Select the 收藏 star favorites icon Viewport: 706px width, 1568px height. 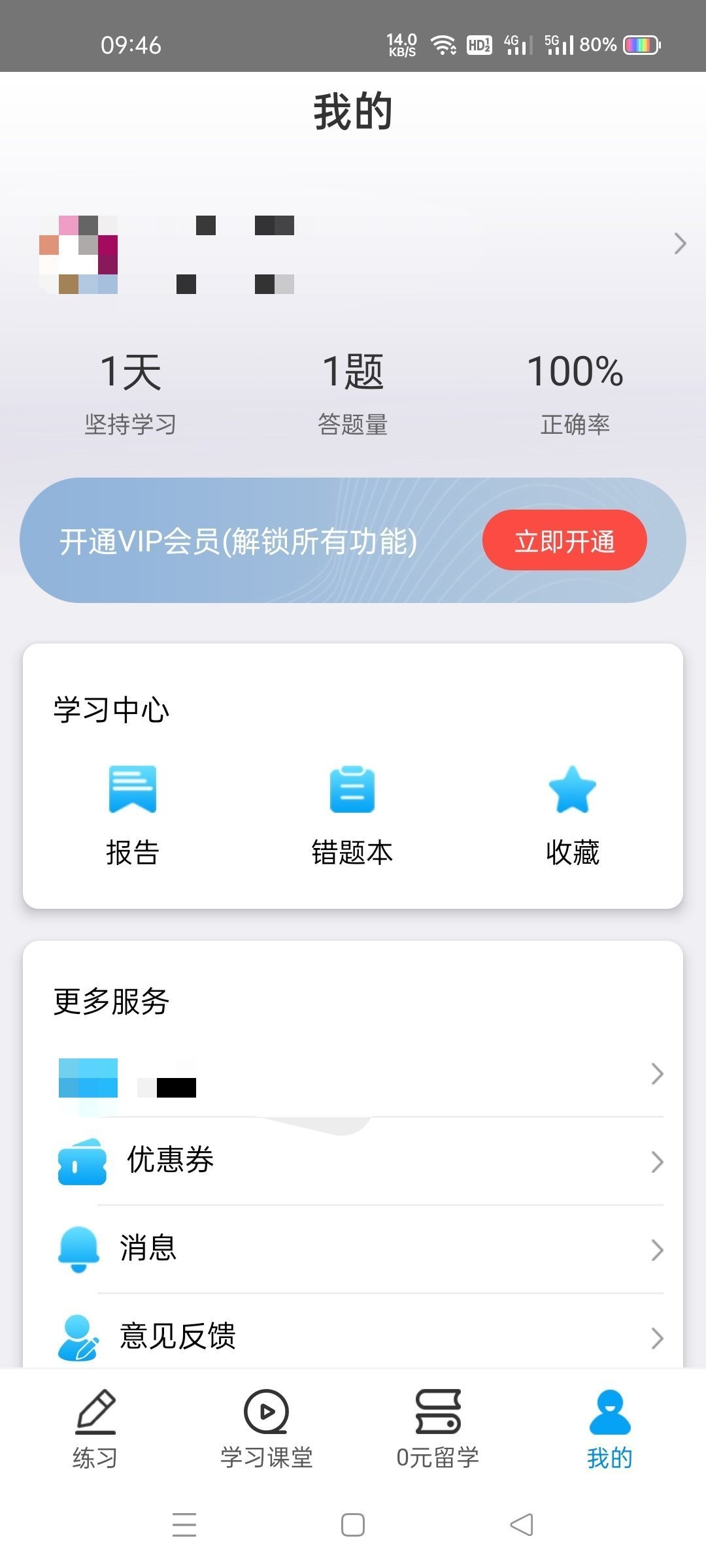(x=572, y=791)
